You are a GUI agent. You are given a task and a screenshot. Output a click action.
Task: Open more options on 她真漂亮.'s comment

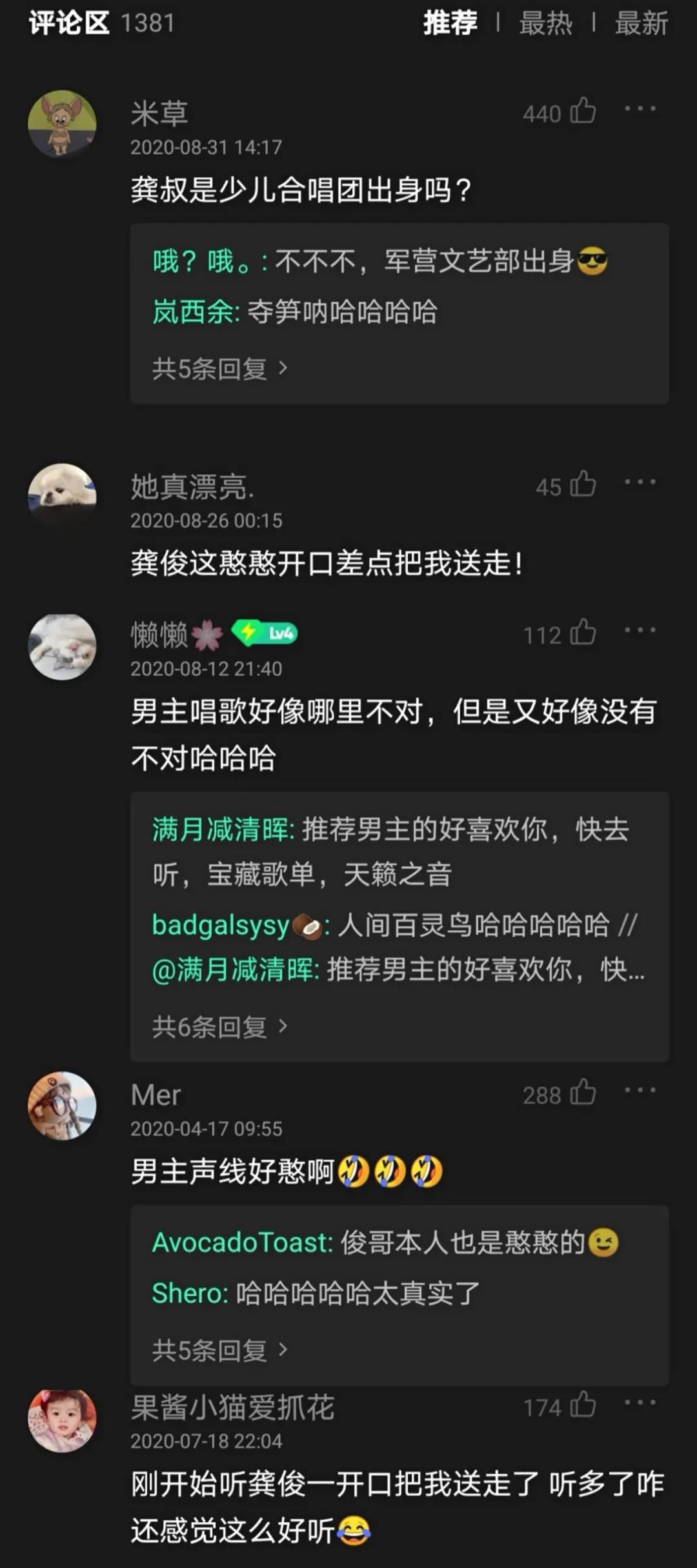[640, 482]
